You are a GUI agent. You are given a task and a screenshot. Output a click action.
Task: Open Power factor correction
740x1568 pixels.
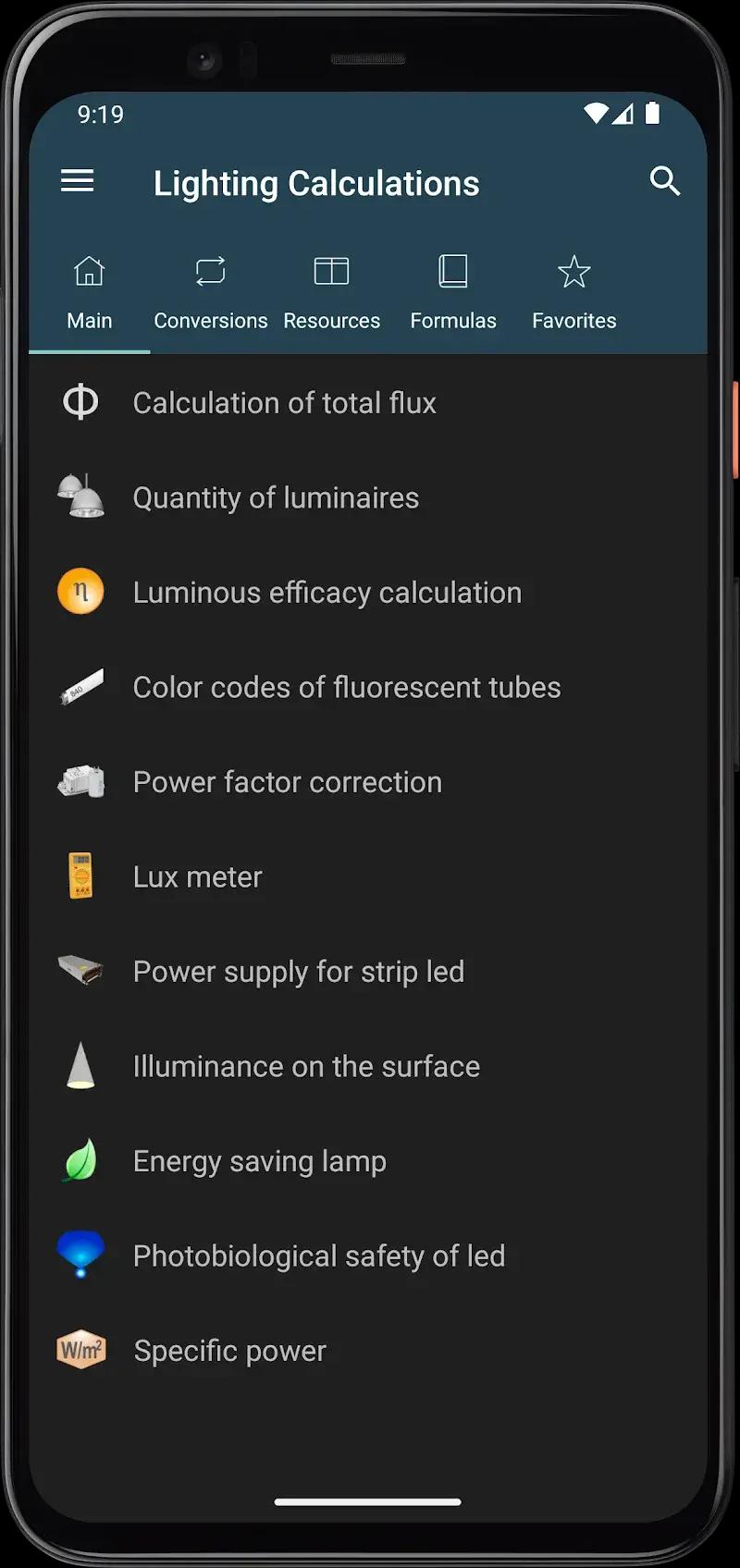[x=287, y=782]
